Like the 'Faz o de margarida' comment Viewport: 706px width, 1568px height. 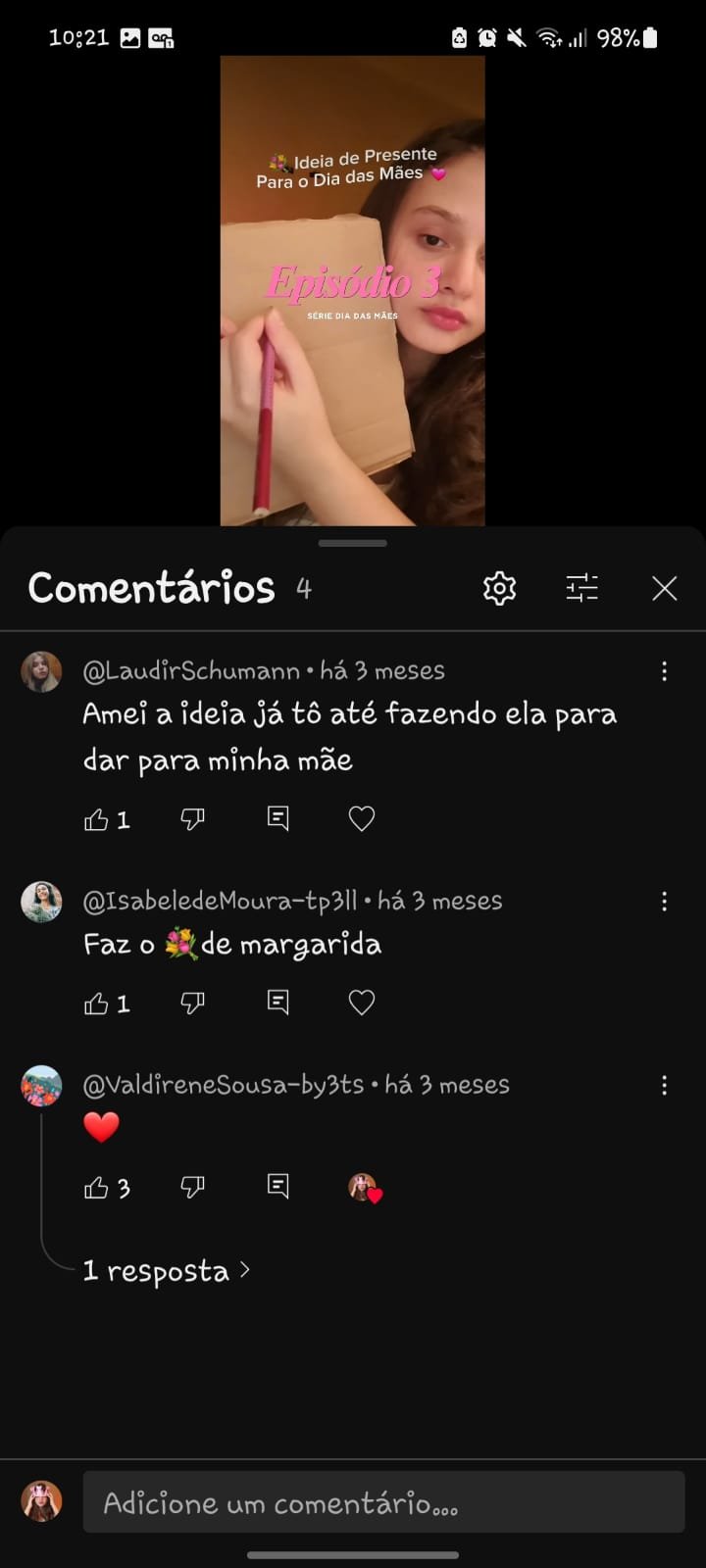96,1004
